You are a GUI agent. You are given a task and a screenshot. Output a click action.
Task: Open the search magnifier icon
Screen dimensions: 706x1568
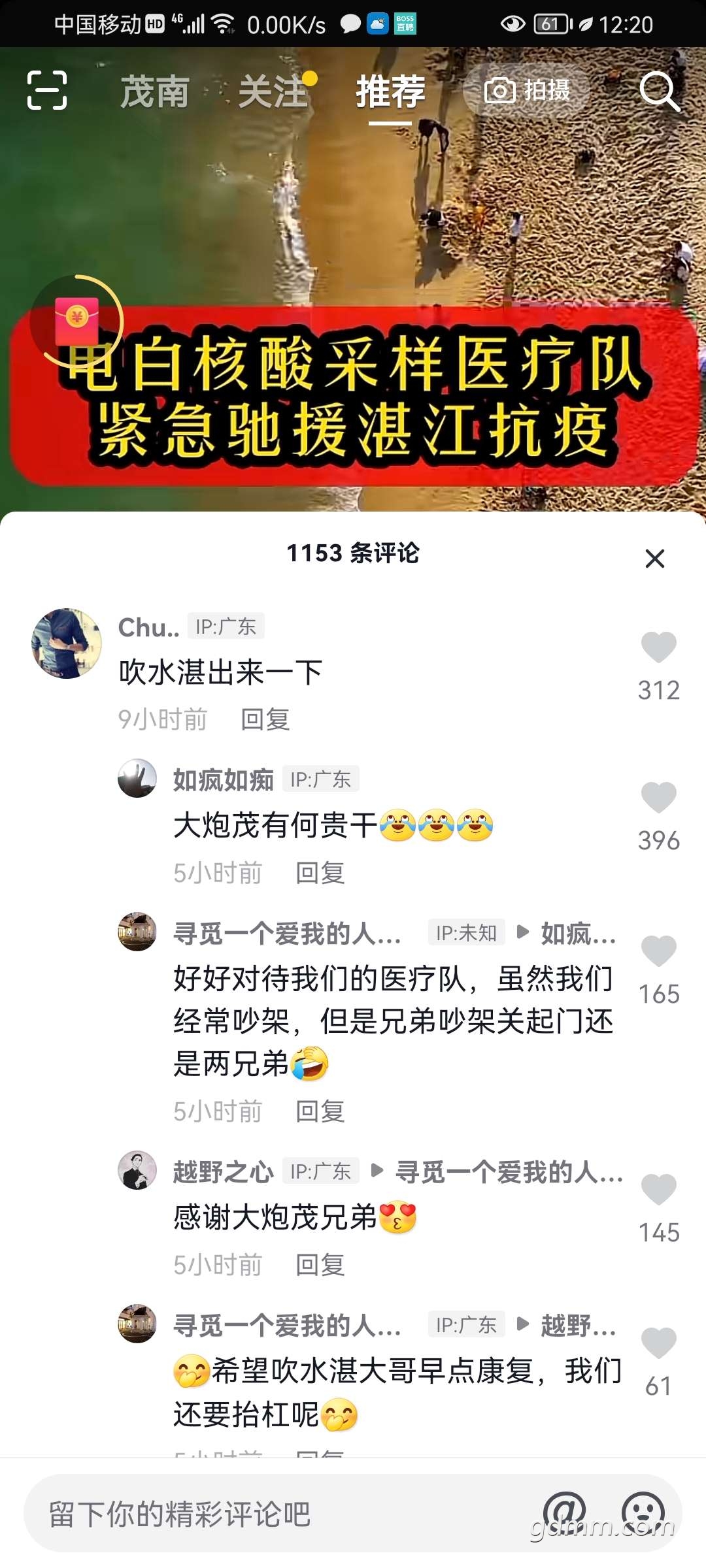659,90
